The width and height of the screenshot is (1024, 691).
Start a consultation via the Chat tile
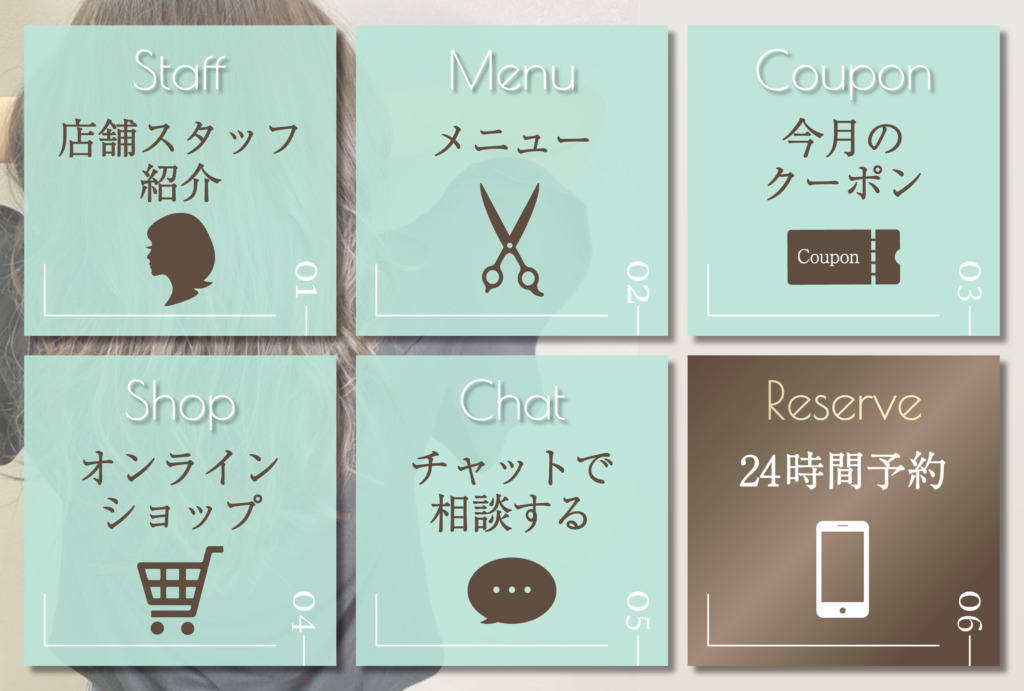(512, 510)
